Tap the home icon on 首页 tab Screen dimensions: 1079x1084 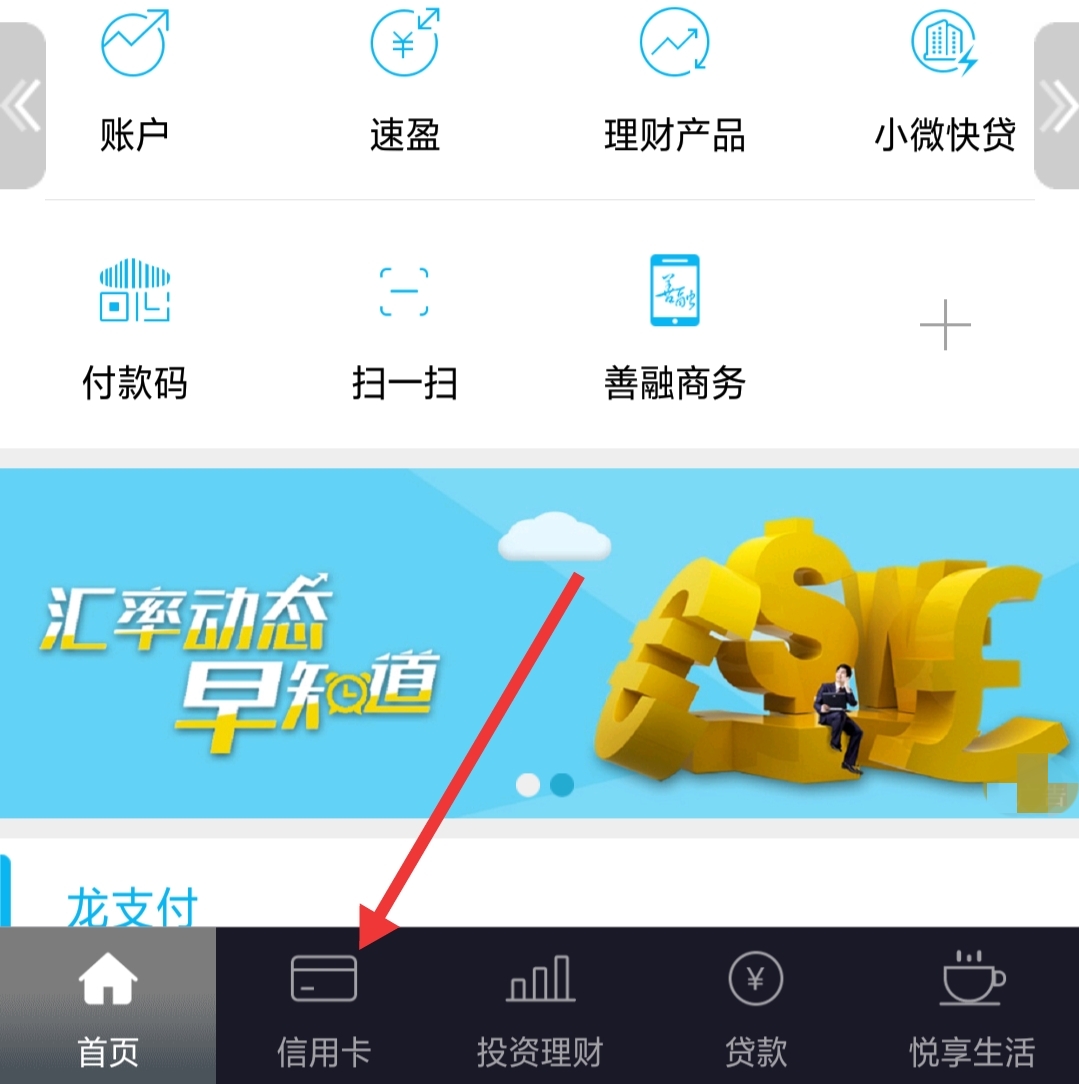[107, 980]
